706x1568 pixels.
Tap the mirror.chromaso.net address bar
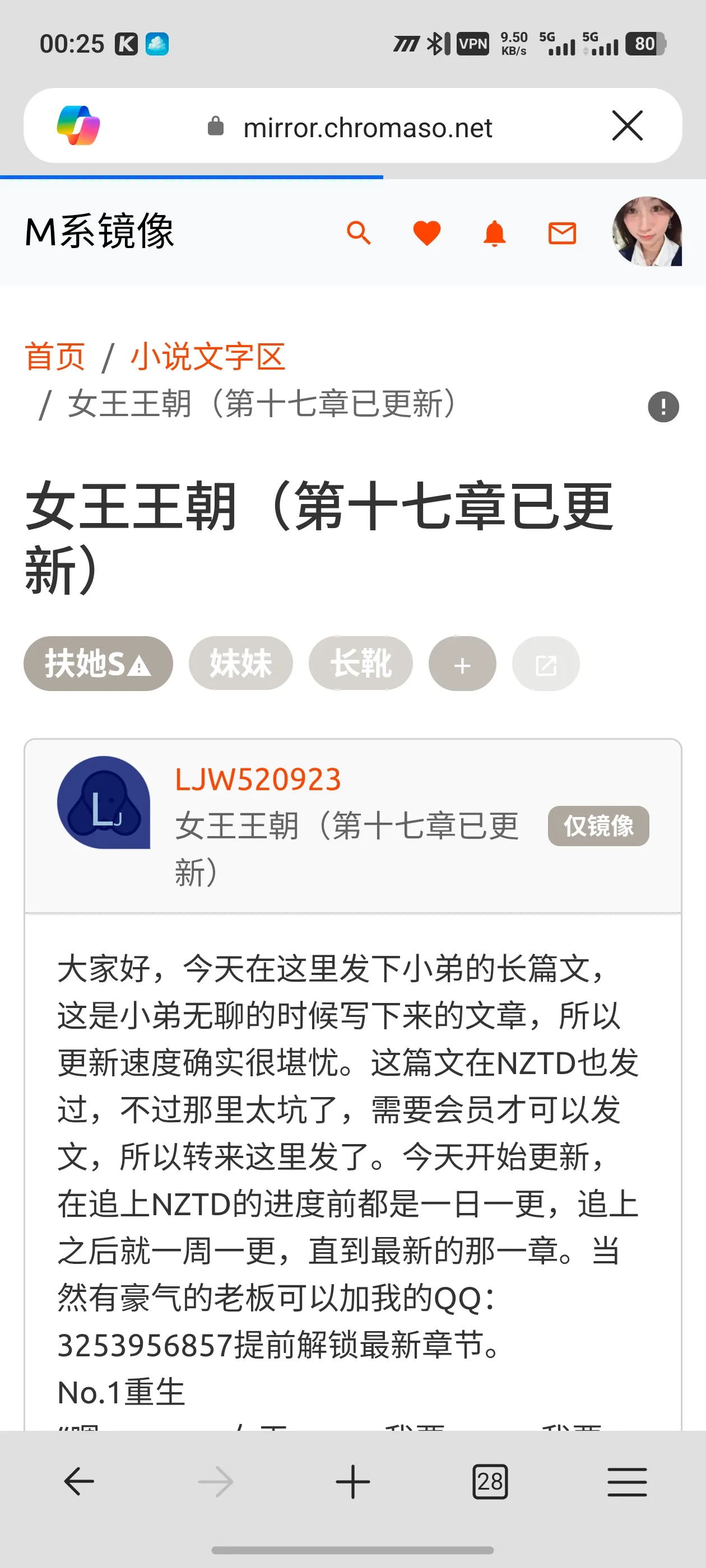[368, 128]
